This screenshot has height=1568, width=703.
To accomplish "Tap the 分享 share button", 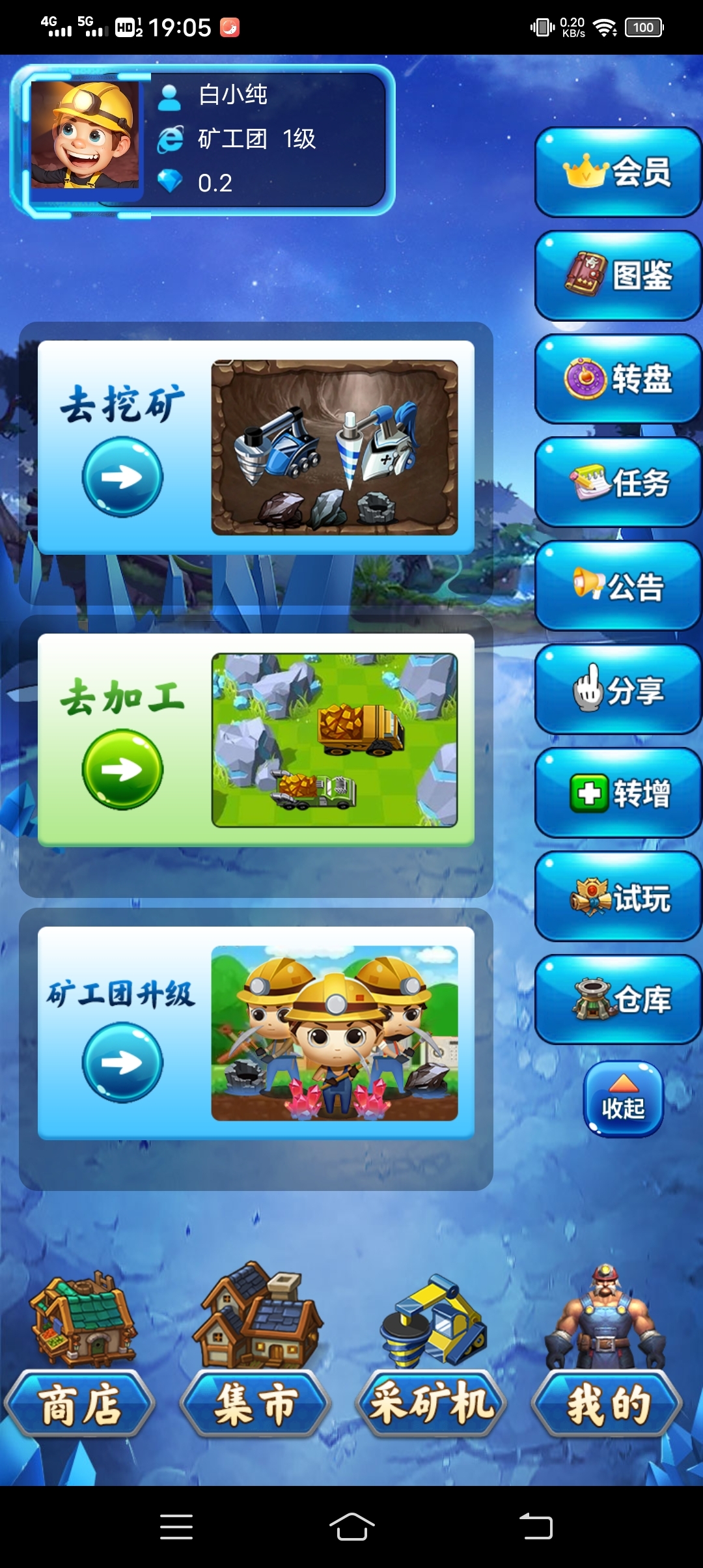I will click(617, 690).
